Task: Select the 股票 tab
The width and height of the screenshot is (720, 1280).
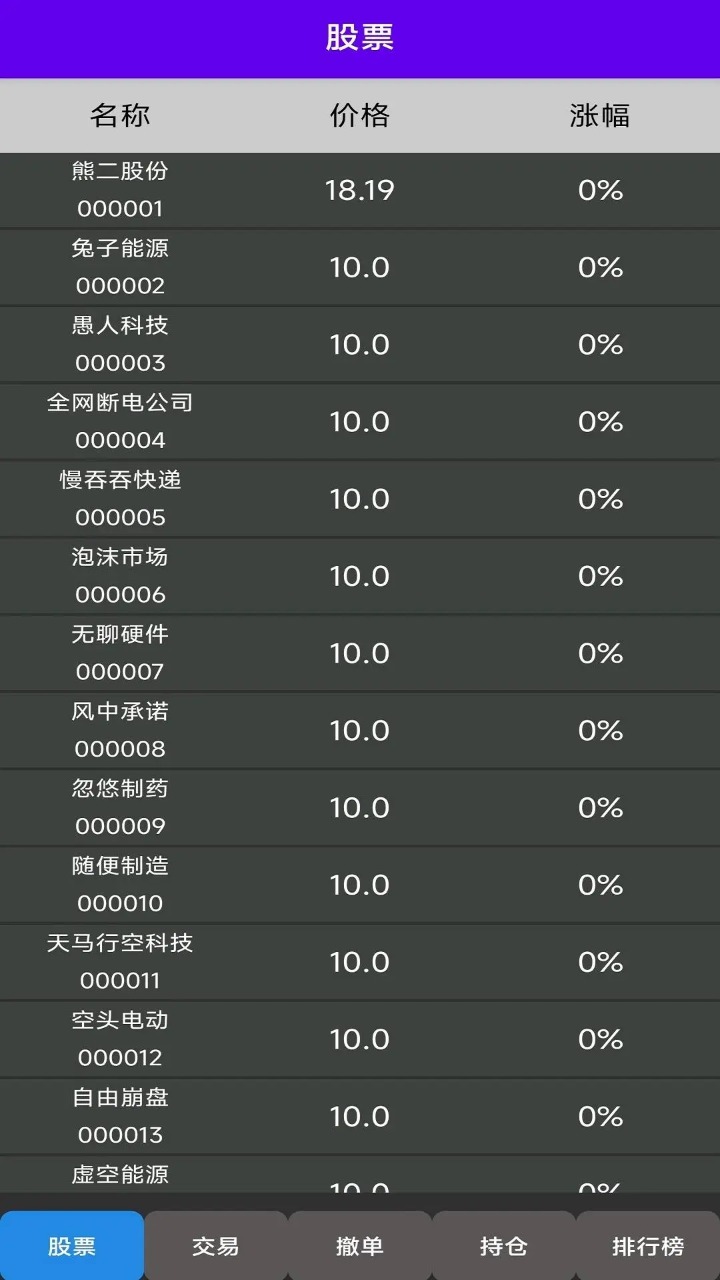Action: (x=71, y=1245)
